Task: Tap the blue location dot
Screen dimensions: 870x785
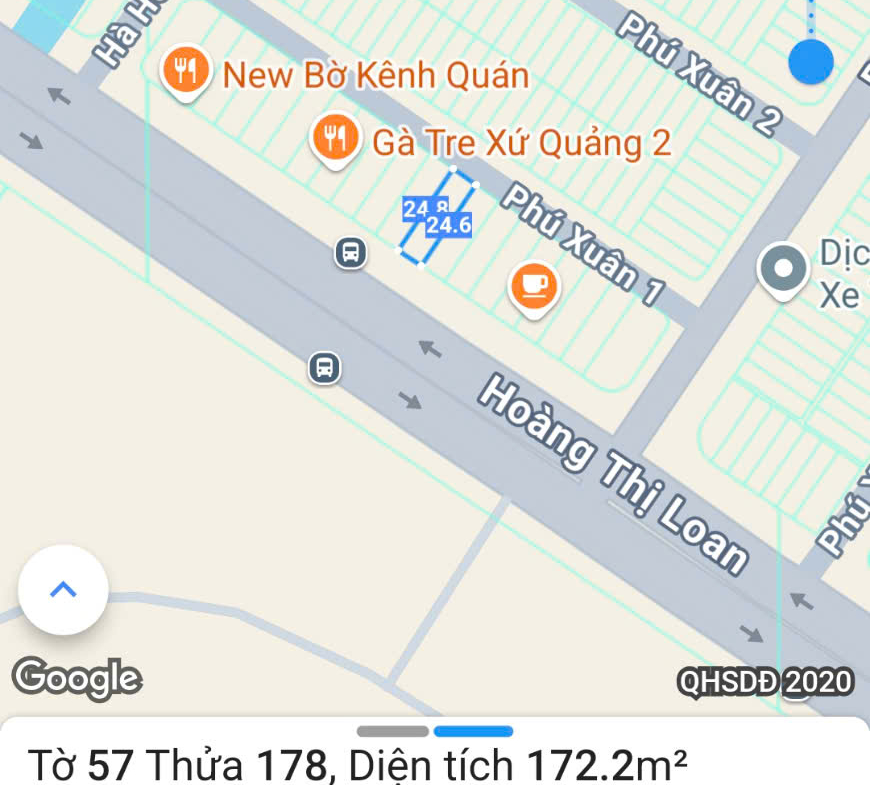Action: 810,62
